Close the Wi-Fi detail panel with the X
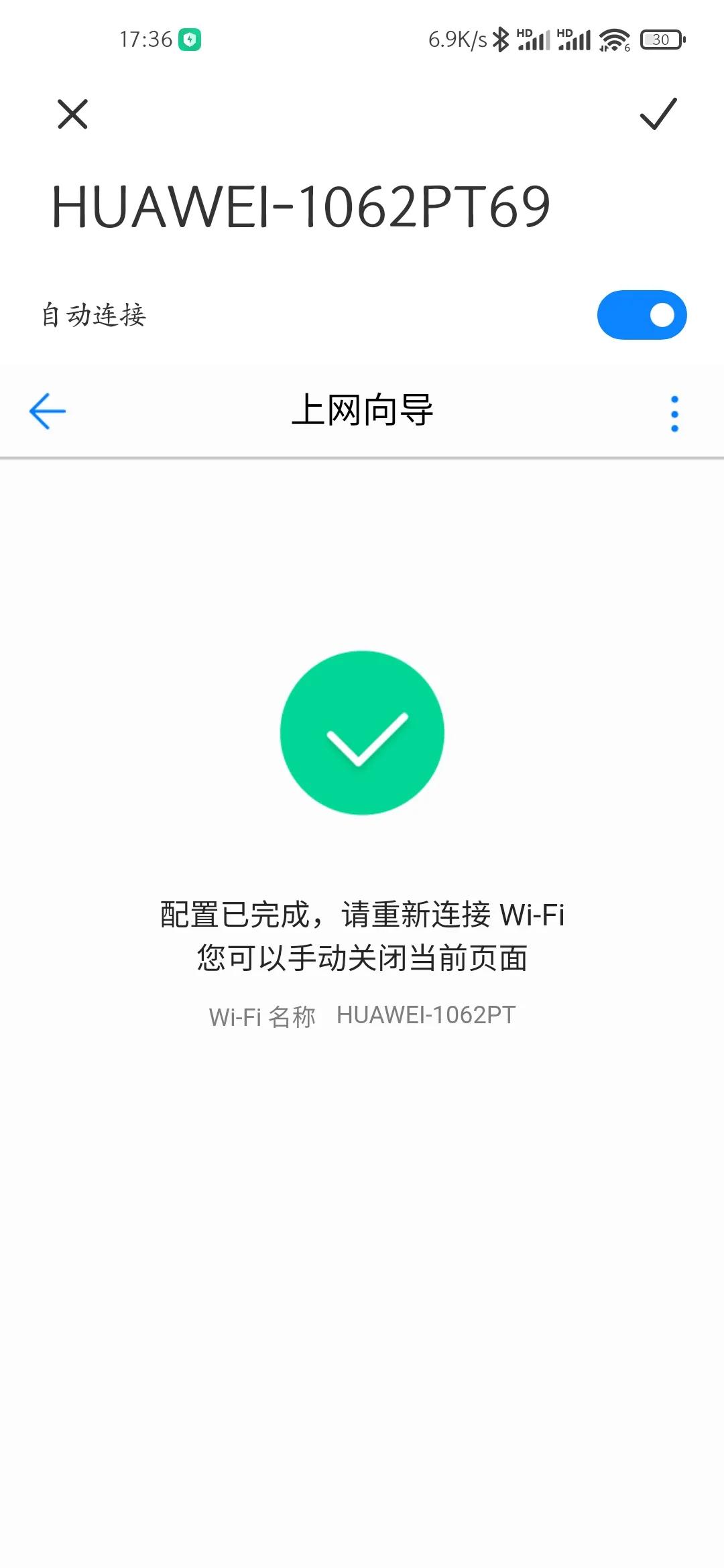This screenshot has width=724, height=1568. pos(72,115)
